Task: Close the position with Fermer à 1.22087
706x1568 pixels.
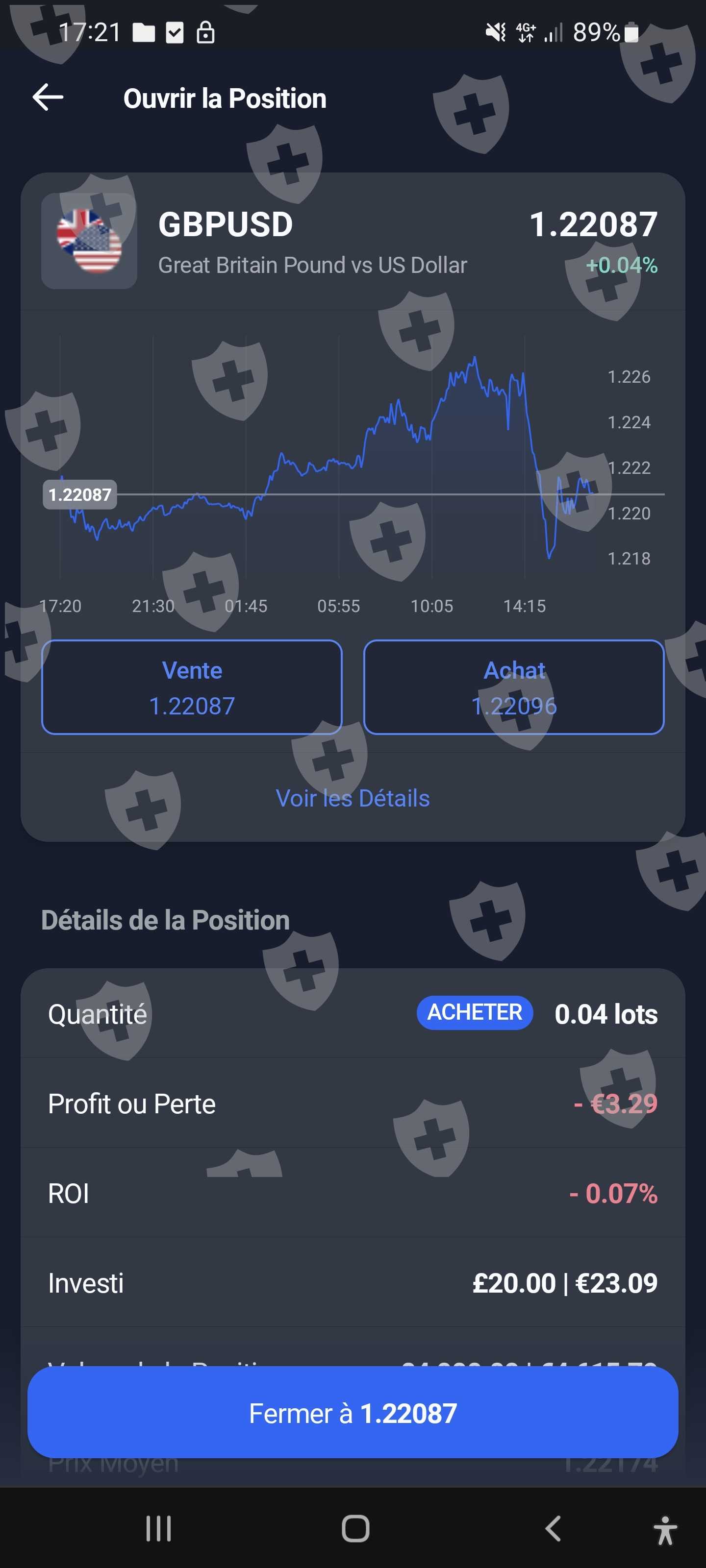Action: coord(353,1413)
